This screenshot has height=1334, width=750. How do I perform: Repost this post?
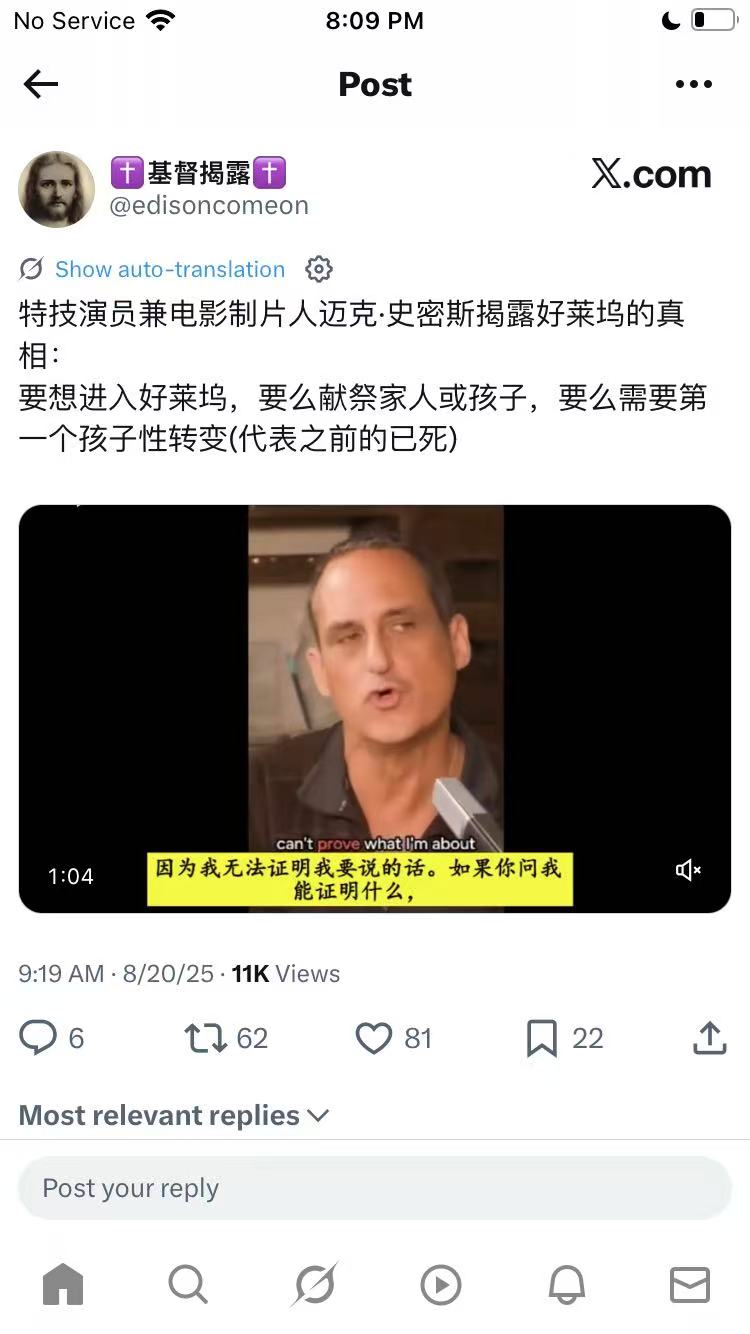pos(206,1039)
